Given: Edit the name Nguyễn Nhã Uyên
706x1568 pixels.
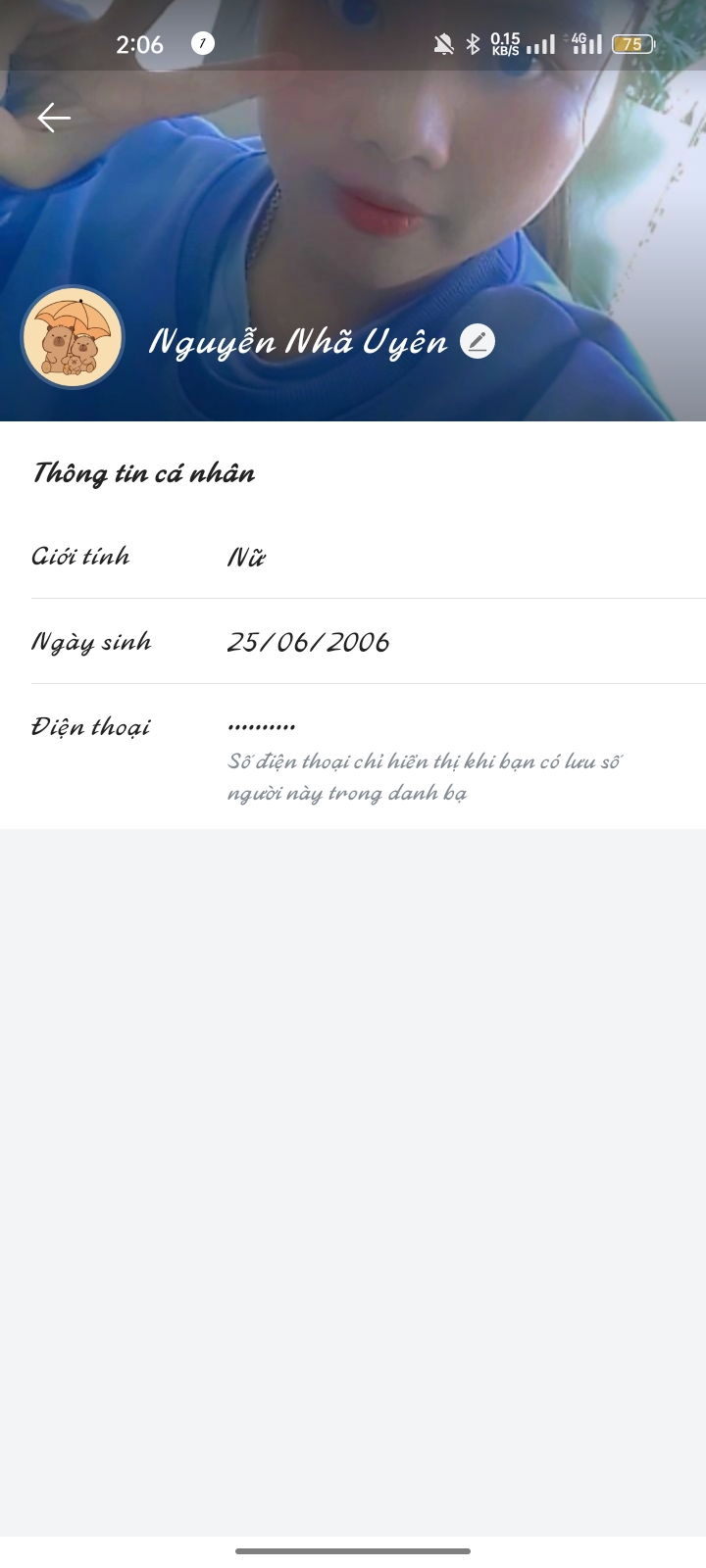Looking at the screenshot, I should click(x=478, y=341).
